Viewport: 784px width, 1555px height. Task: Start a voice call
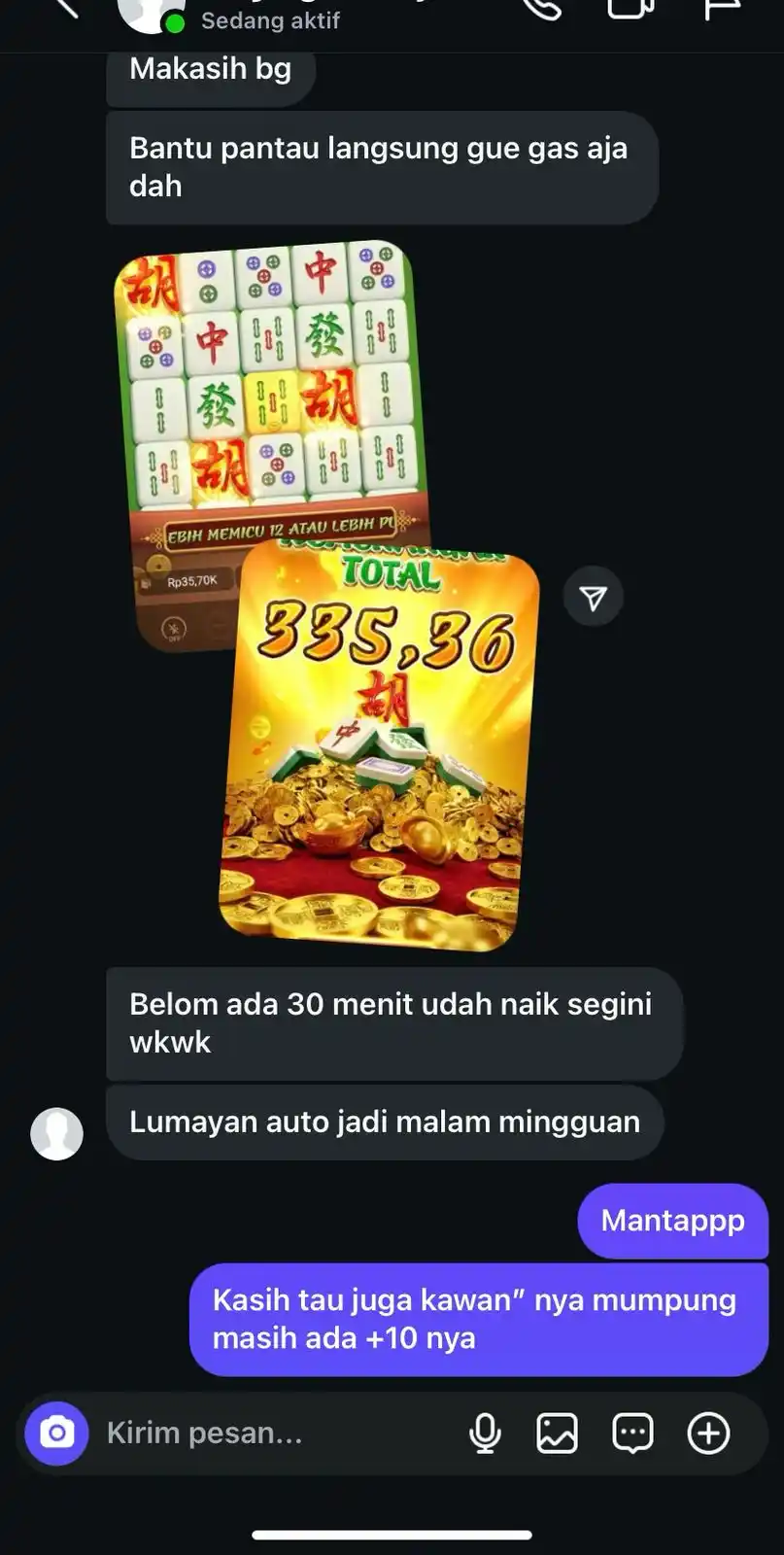540,8
